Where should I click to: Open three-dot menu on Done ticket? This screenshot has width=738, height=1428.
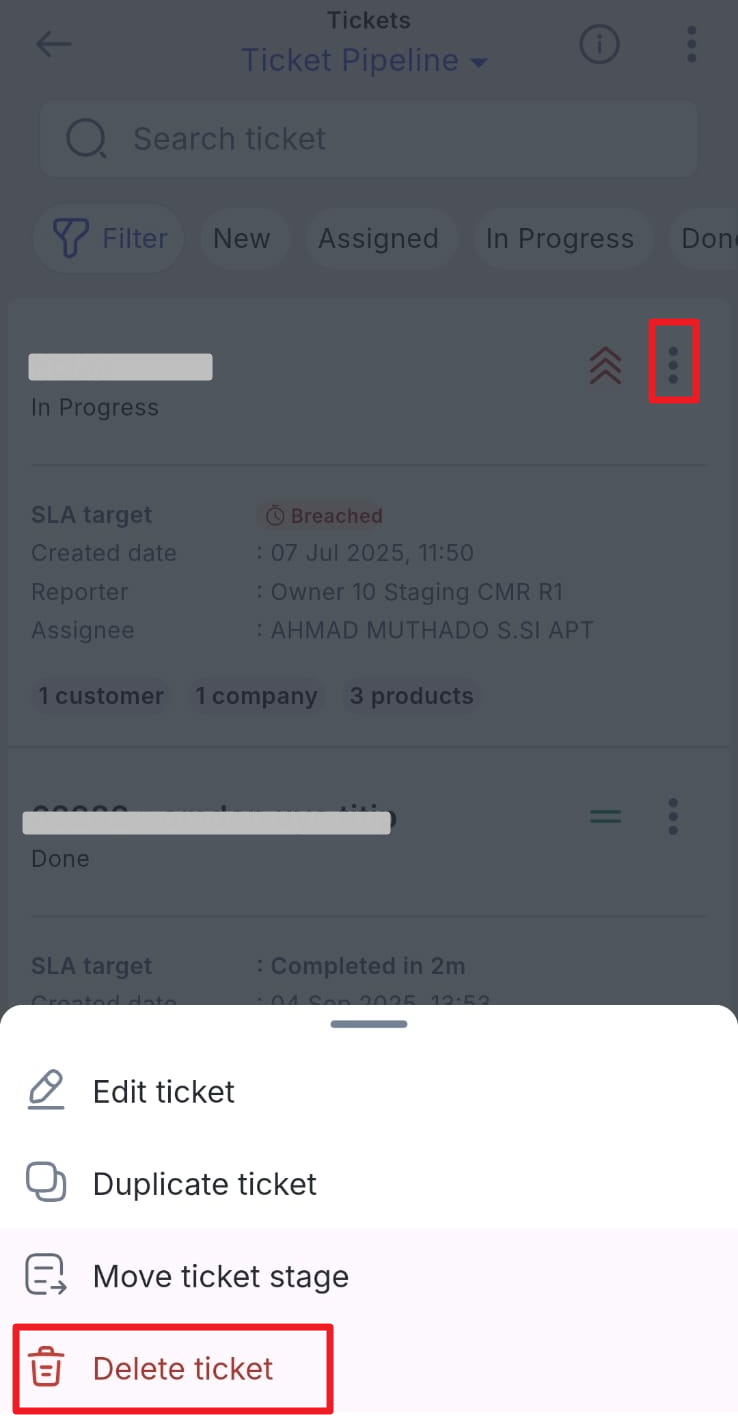point(673,816)
